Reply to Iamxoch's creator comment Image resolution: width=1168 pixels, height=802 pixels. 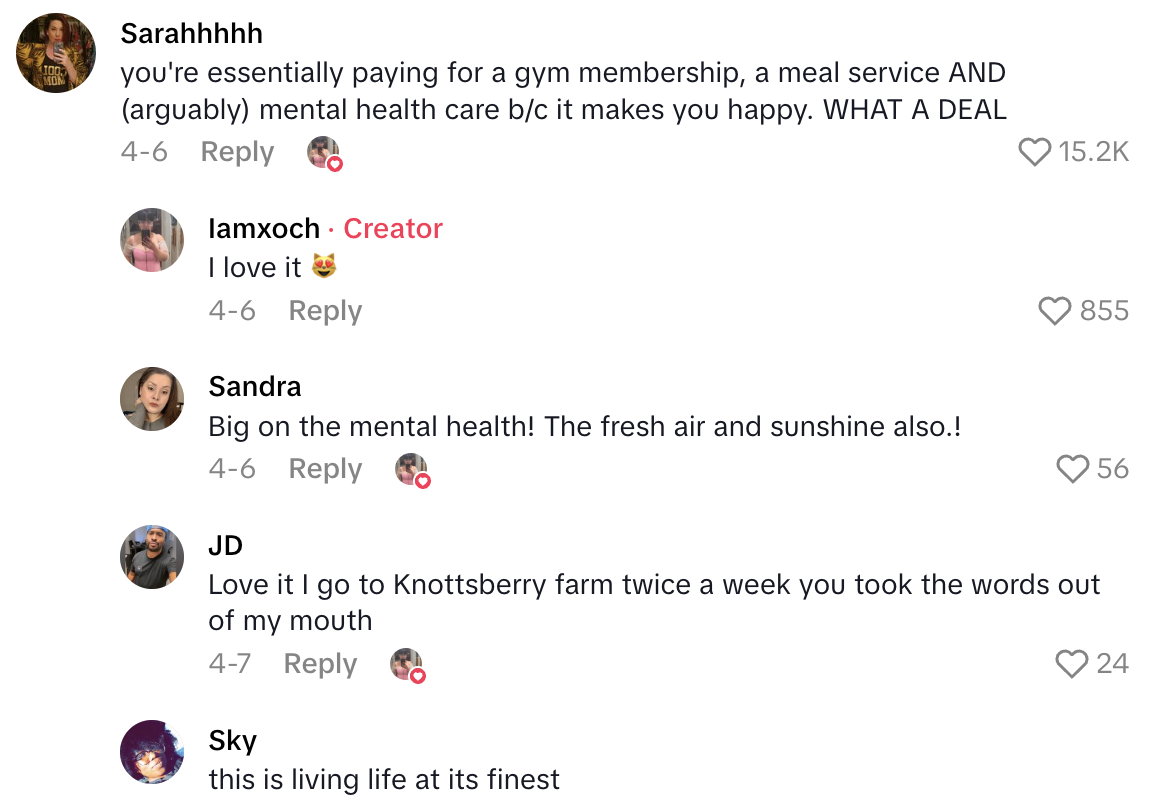pos(325,311)
